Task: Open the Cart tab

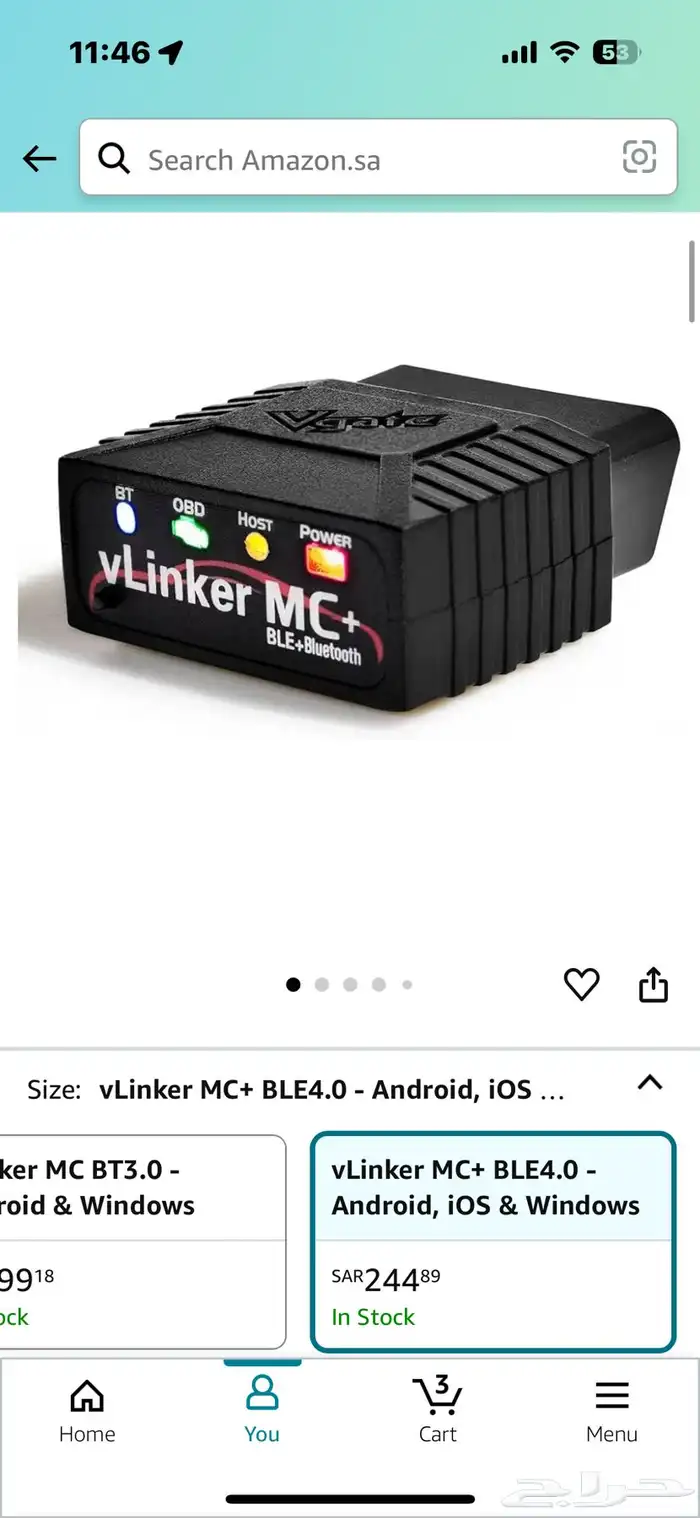Action: [438, 1410]
